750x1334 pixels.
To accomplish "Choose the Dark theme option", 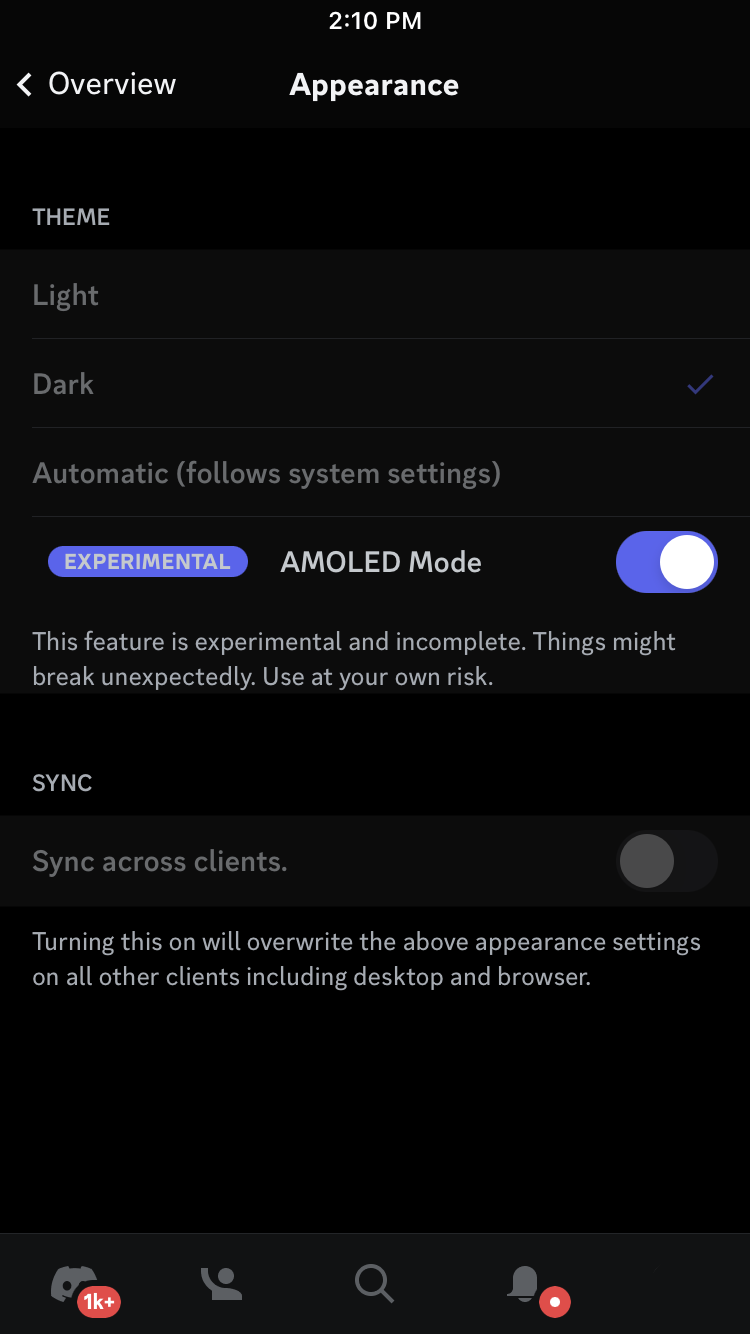I will (64, 384).
